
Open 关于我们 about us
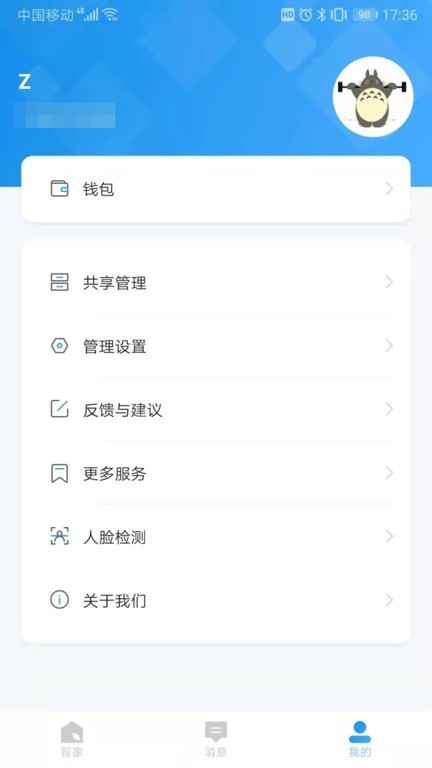216,600
